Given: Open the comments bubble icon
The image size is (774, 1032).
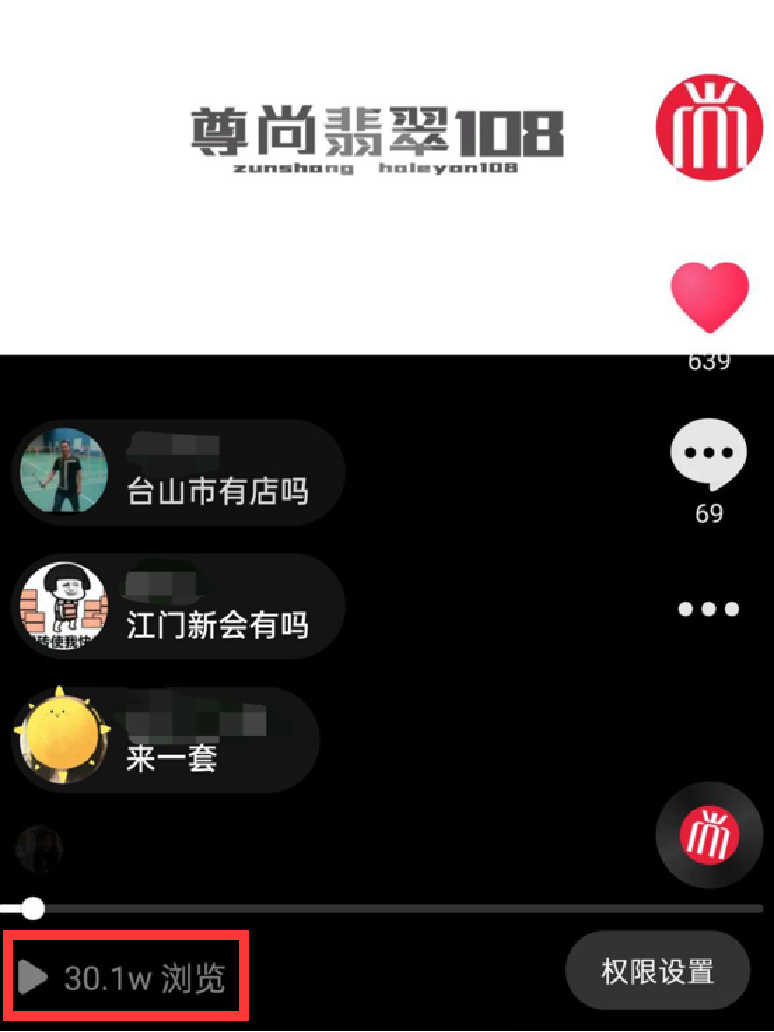Looking at the screenshot, I should [x=708, y=455].
